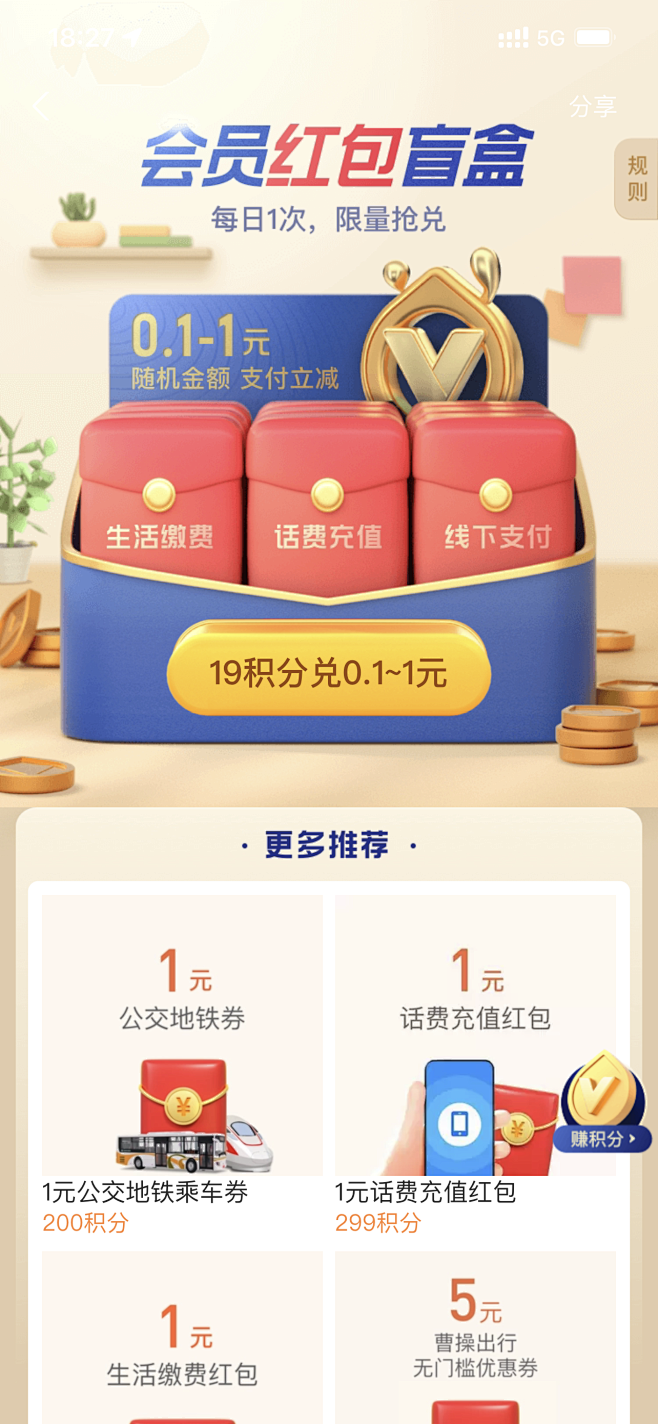Open the 规则 rules tab
This screenshot has height=1424, width=658.
pyautogui.click(x=637, y=178)
